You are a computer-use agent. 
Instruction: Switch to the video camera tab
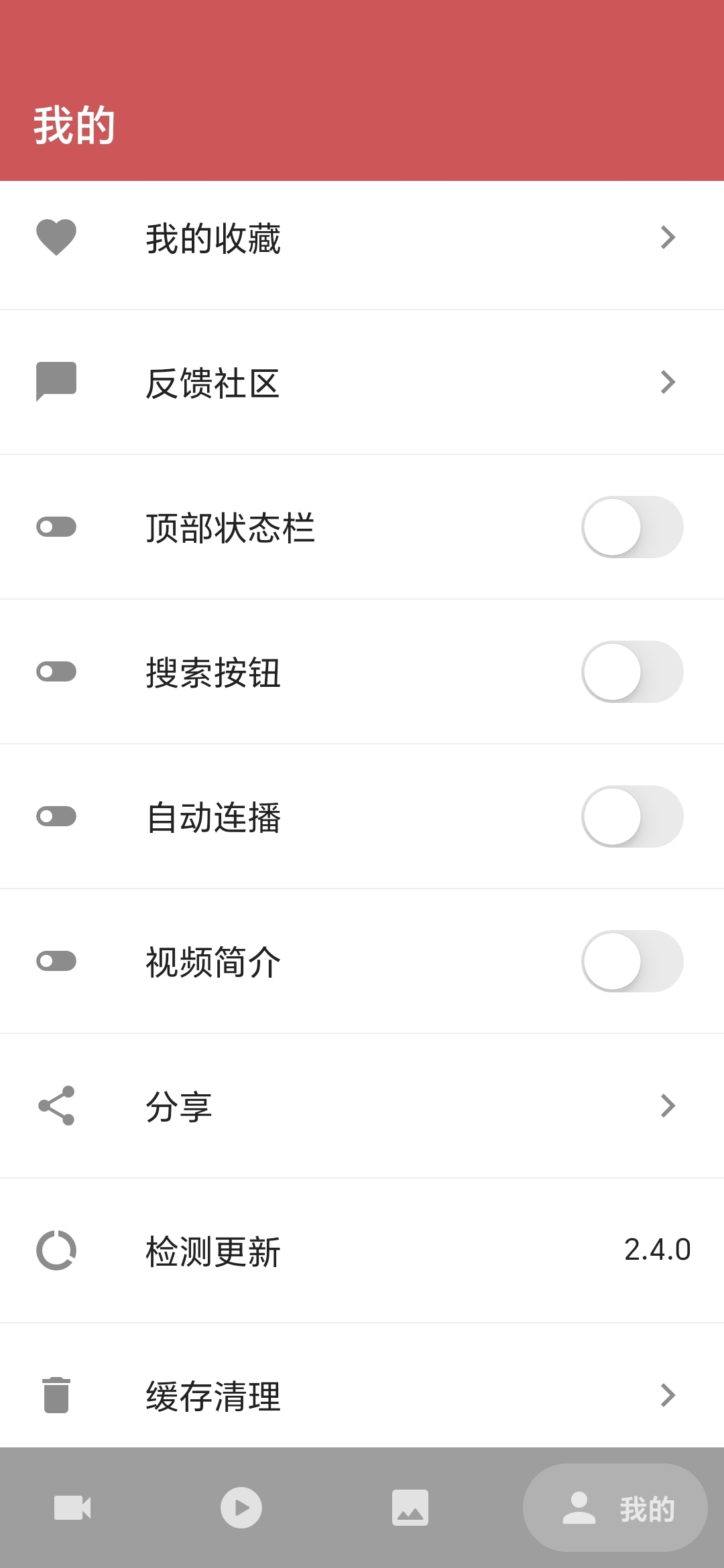[72, 1508]
